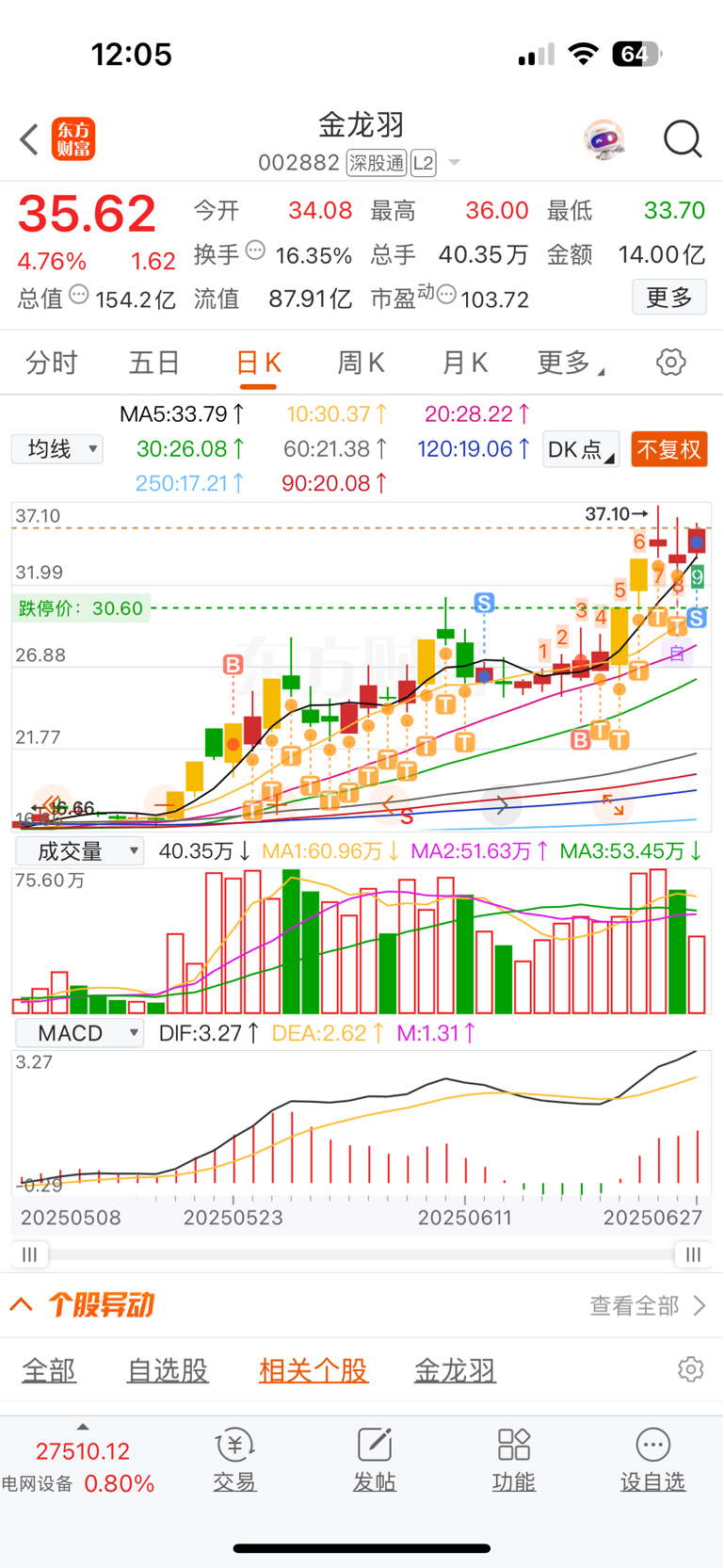Open the search magnifier icon
Screen dimensions: 724x1568
pos(683,139)
